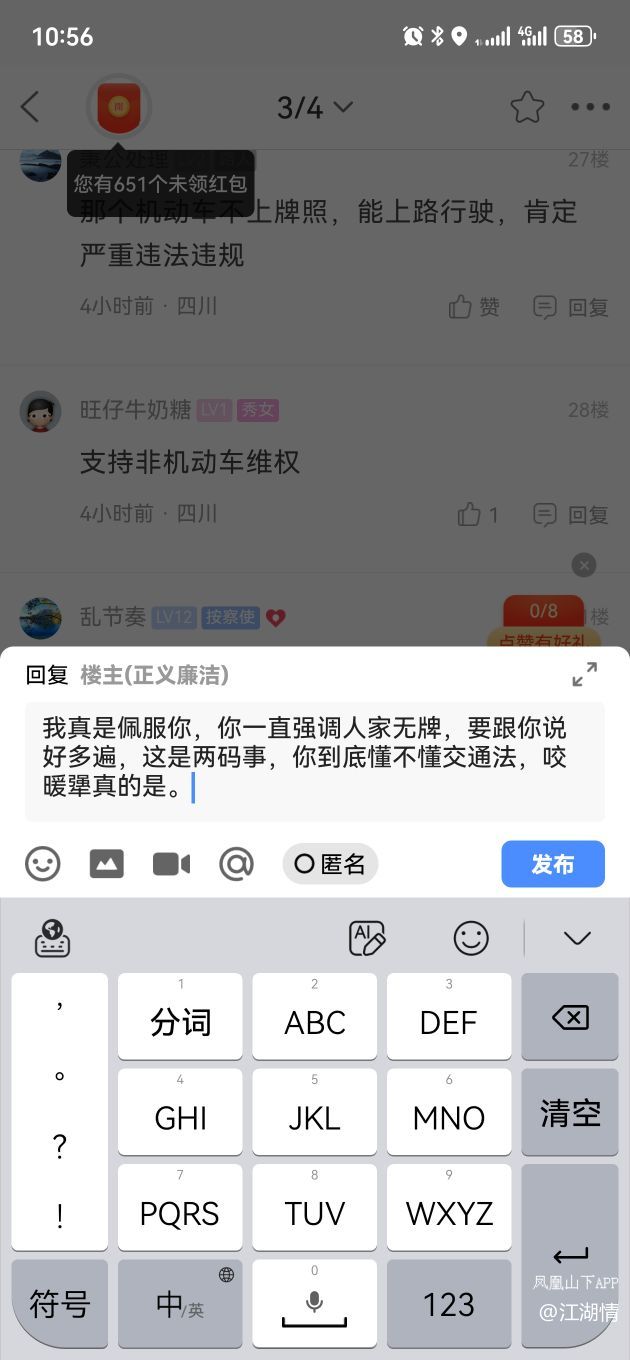Image resolution: width=630 pixels, height=1360 pixels.
Task: Open the 符号 symbols keyboard
Action: (x=60, y=1304)
